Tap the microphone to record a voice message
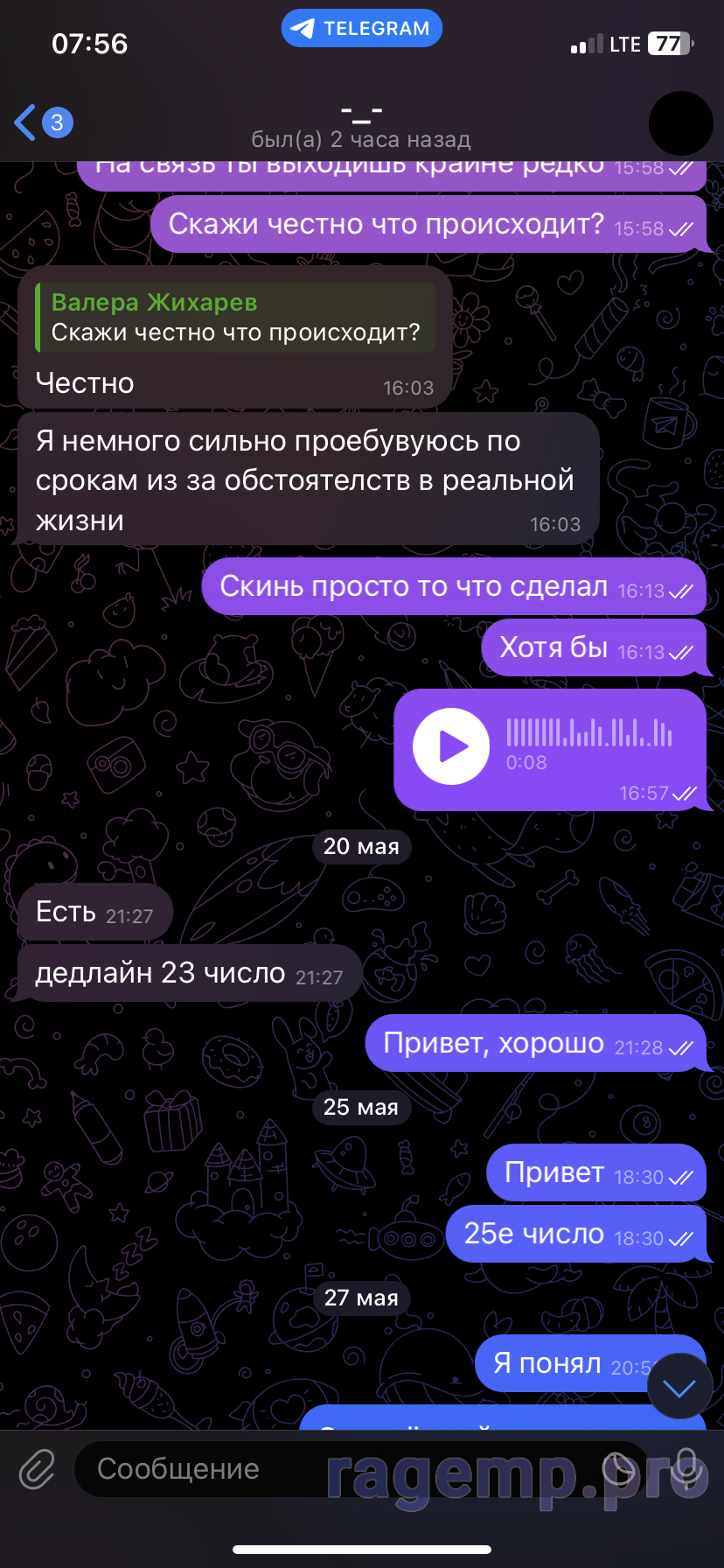724x1568 pixels. coord(686,1469)
